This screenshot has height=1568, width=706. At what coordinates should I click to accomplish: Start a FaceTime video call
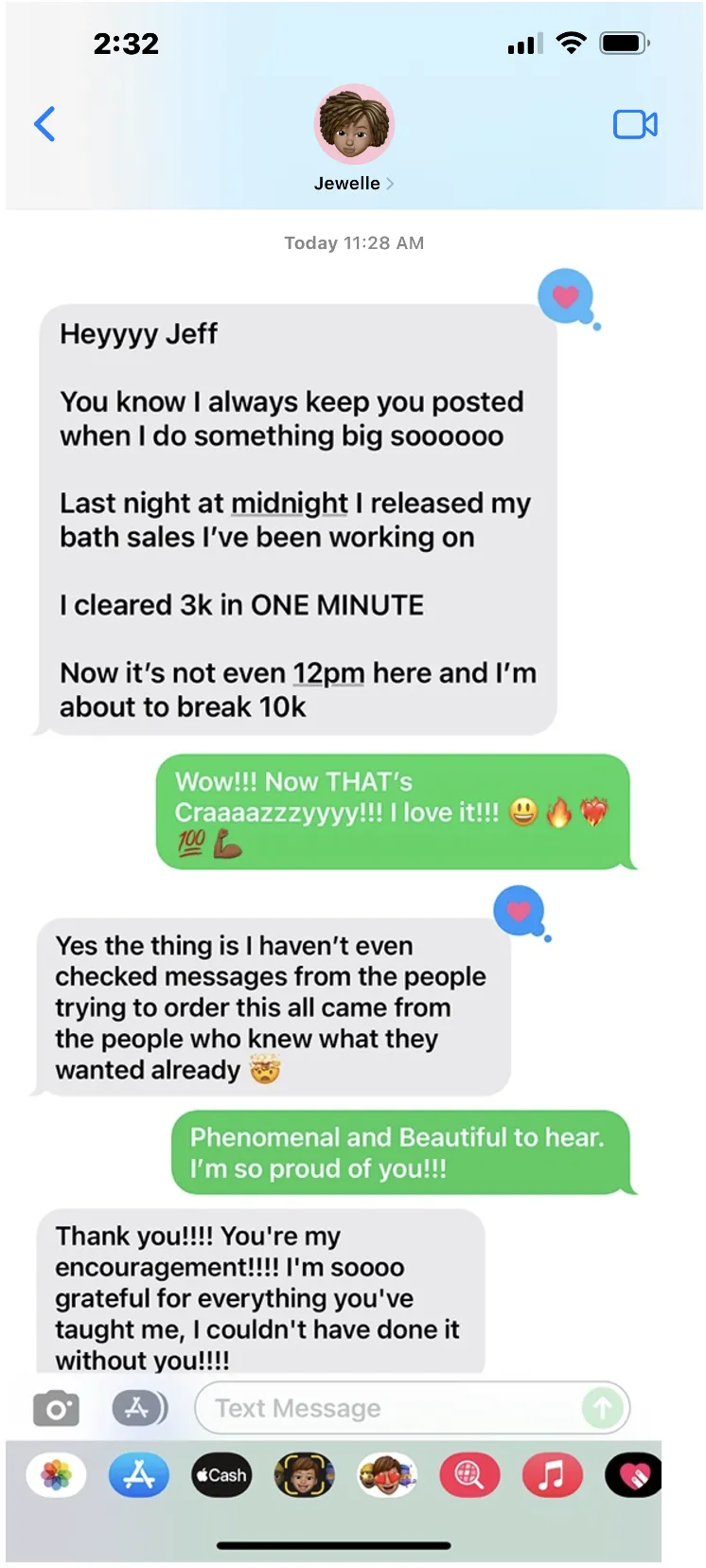(x=635, y=124)
